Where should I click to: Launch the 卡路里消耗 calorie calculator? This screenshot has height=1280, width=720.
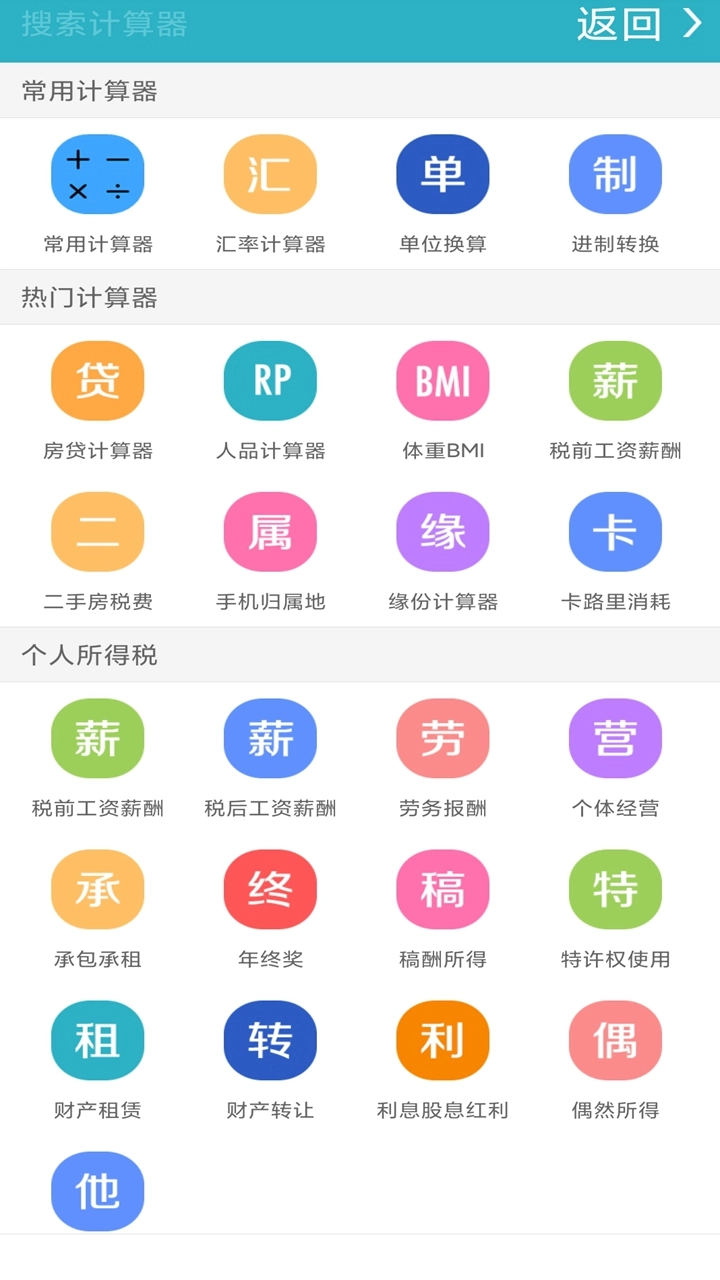pyautogui.click(x=614, y=531)
